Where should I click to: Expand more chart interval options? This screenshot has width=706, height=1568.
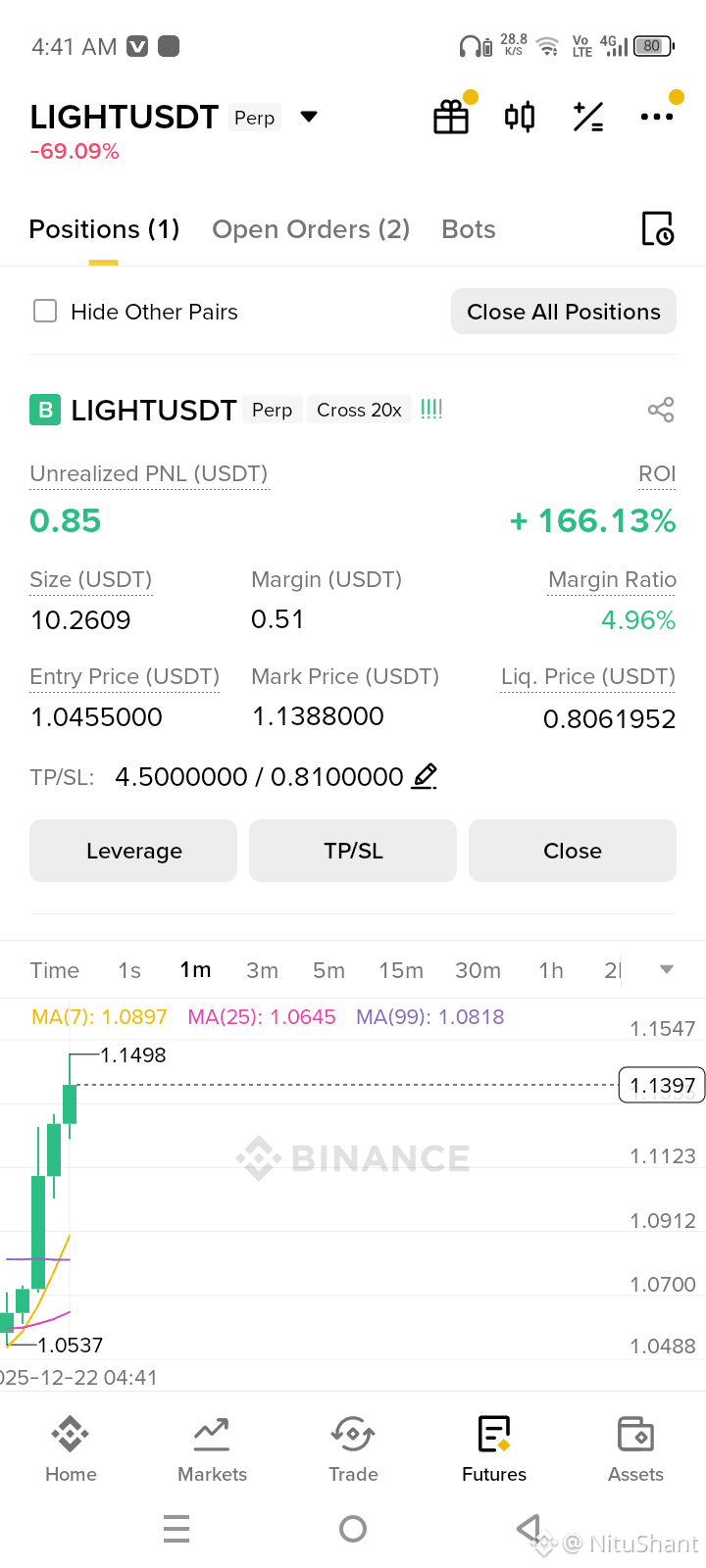pos(667,970)
